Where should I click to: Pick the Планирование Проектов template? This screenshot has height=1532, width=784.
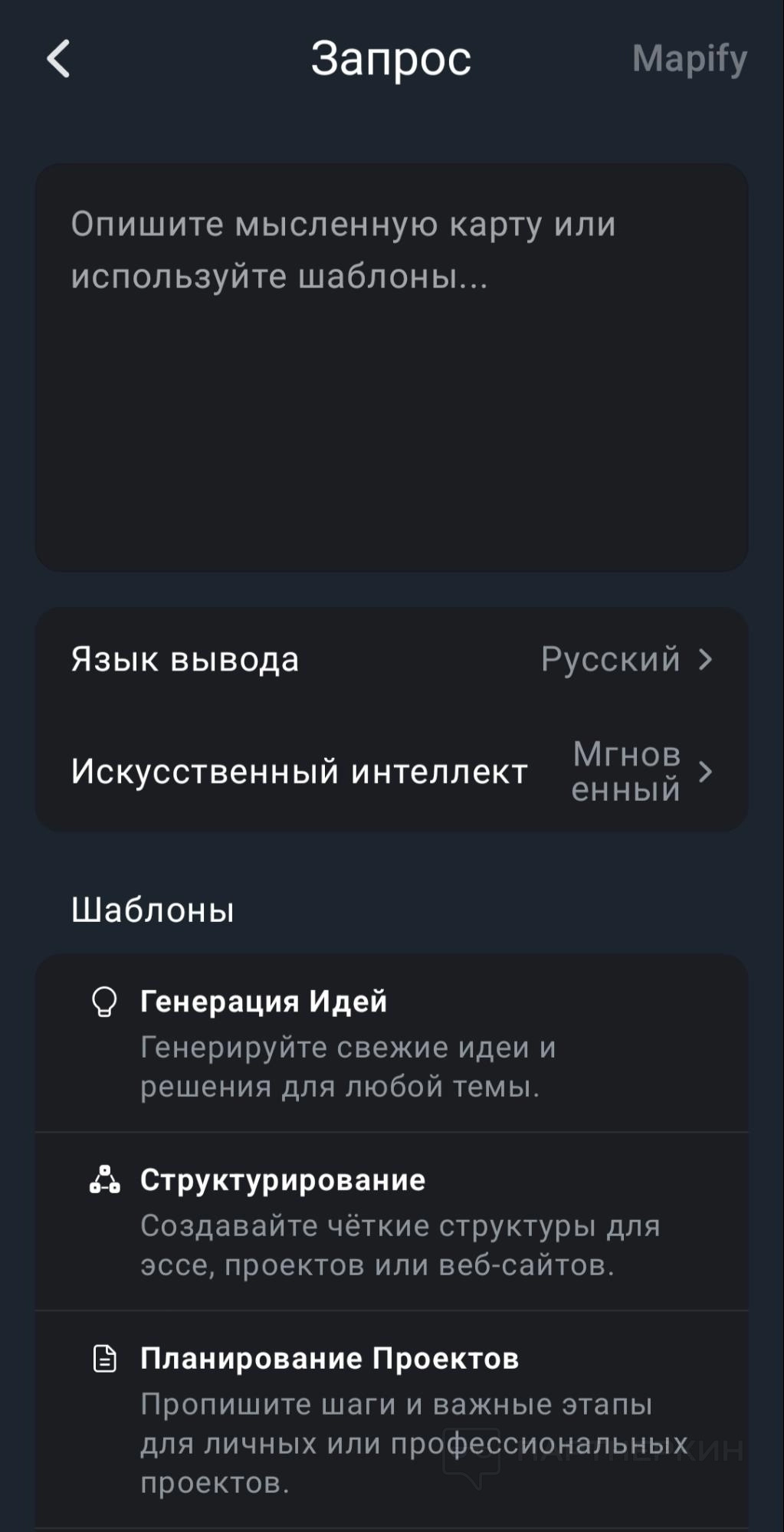(391, 1418)
